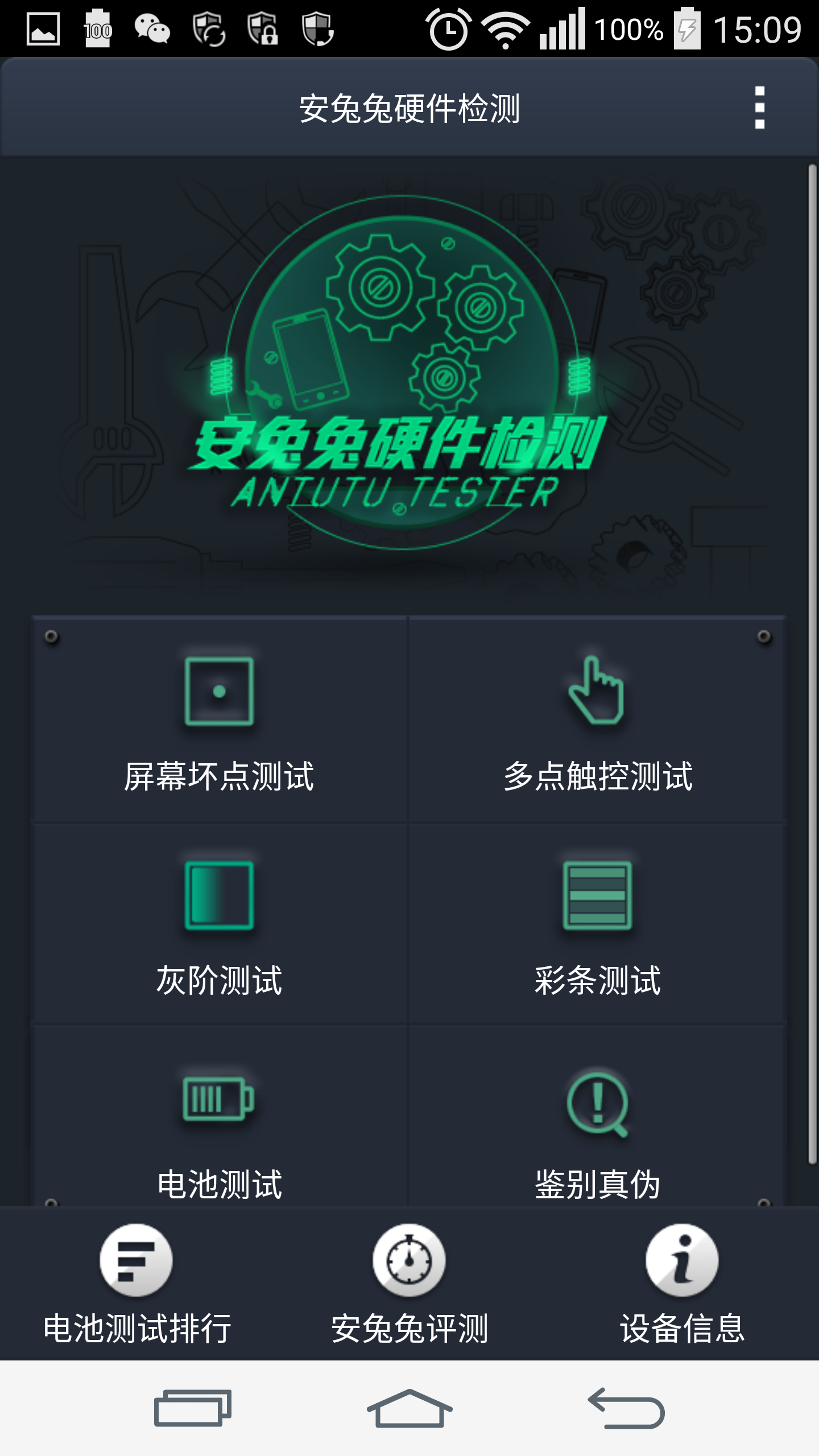
Task: Go back using the system back button
Action: point(626,1409)
